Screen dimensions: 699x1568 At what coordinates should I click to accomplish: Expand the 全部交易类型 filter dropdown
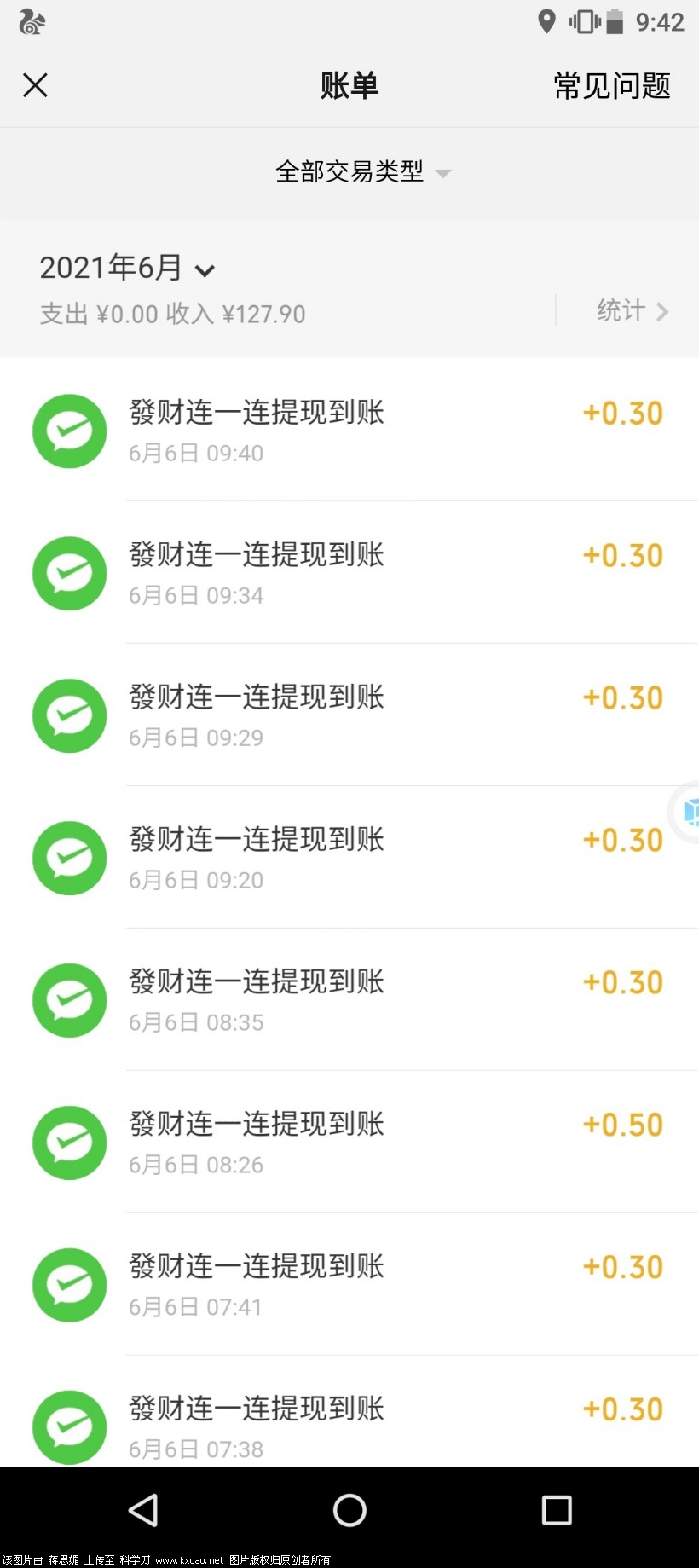click(362, 172)
